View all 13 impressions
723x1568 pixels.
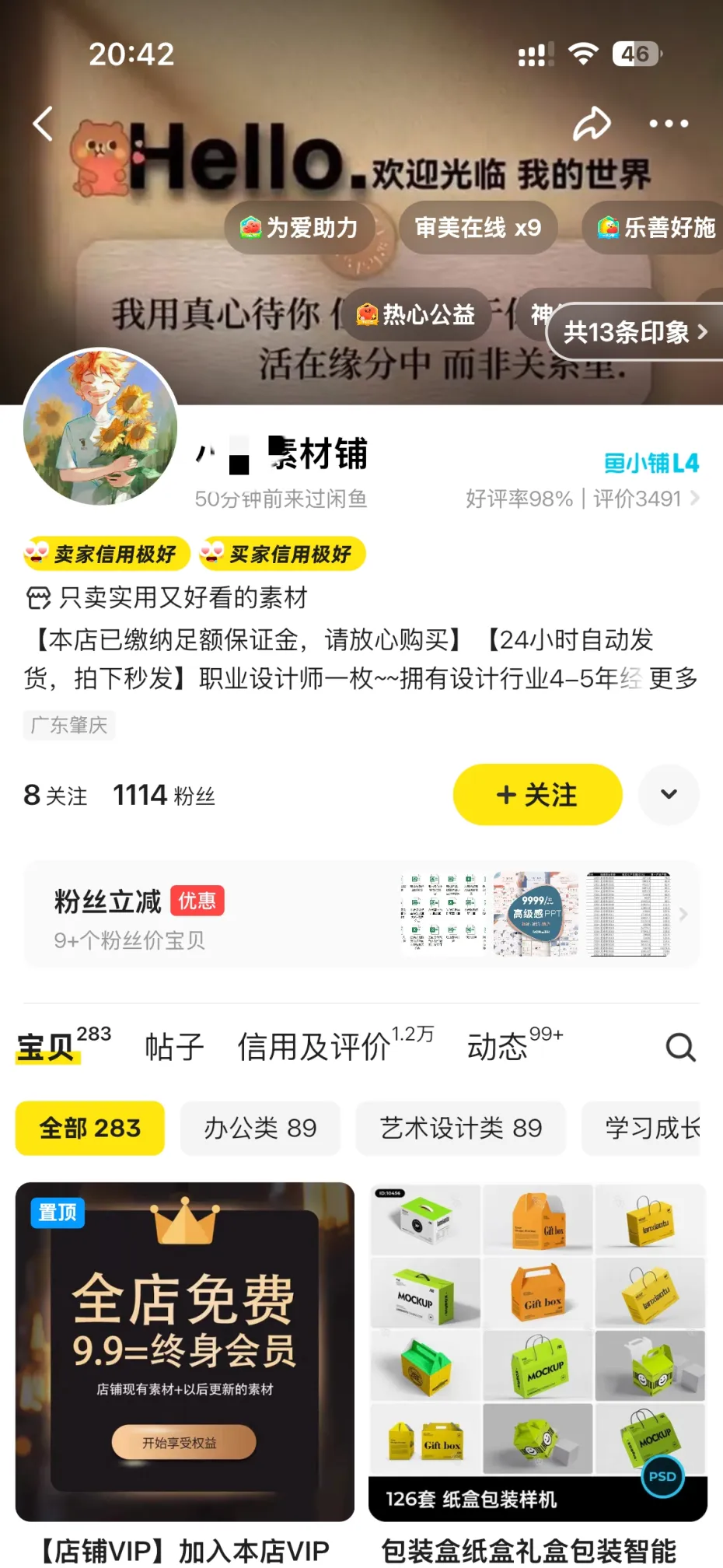pyautogui.click(x=634, y=332)
